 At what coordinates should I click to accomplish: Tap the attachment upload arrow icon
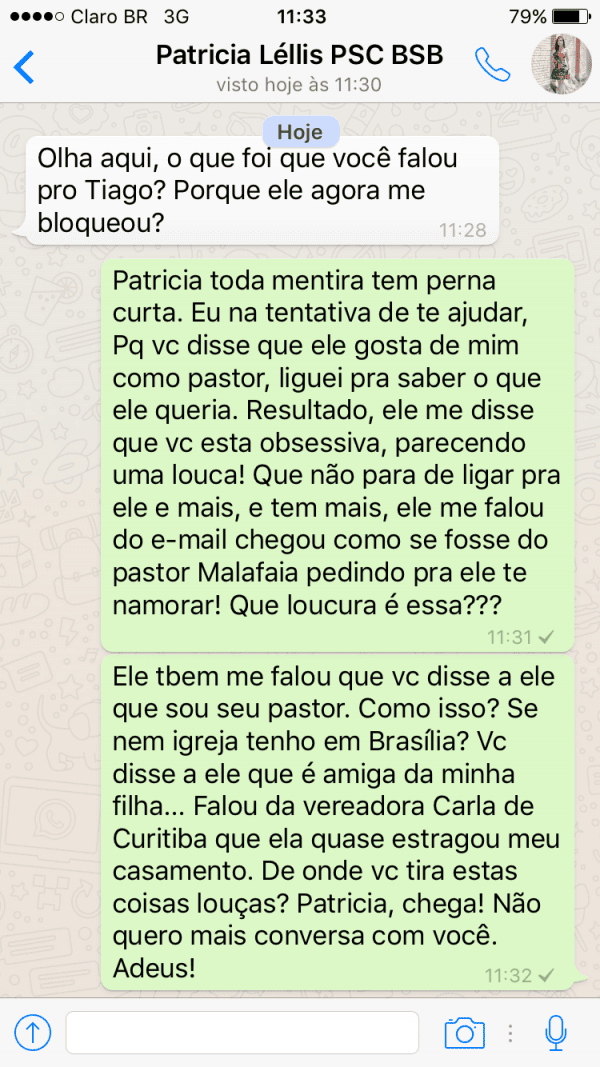point(32,1032)
